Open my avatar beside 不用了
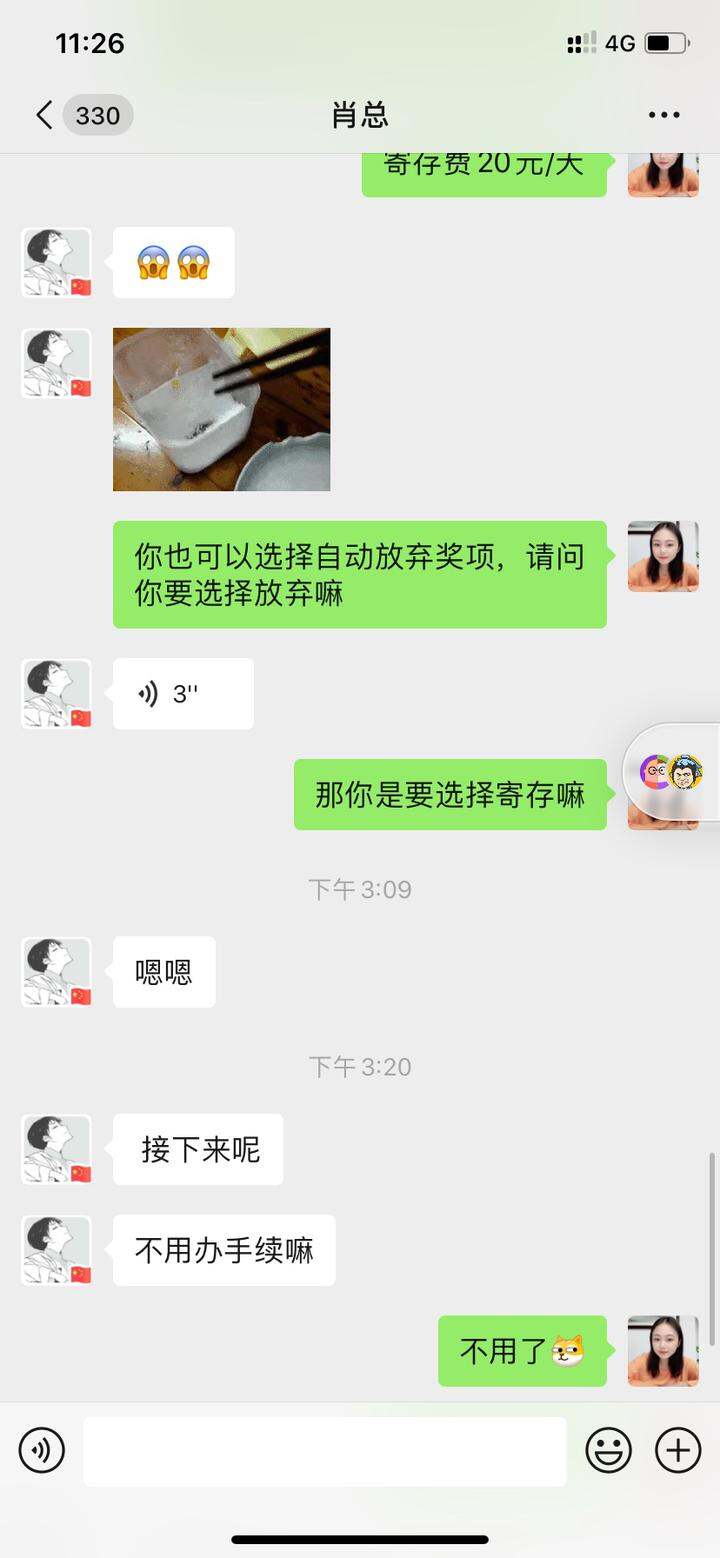 (663, 1351)
